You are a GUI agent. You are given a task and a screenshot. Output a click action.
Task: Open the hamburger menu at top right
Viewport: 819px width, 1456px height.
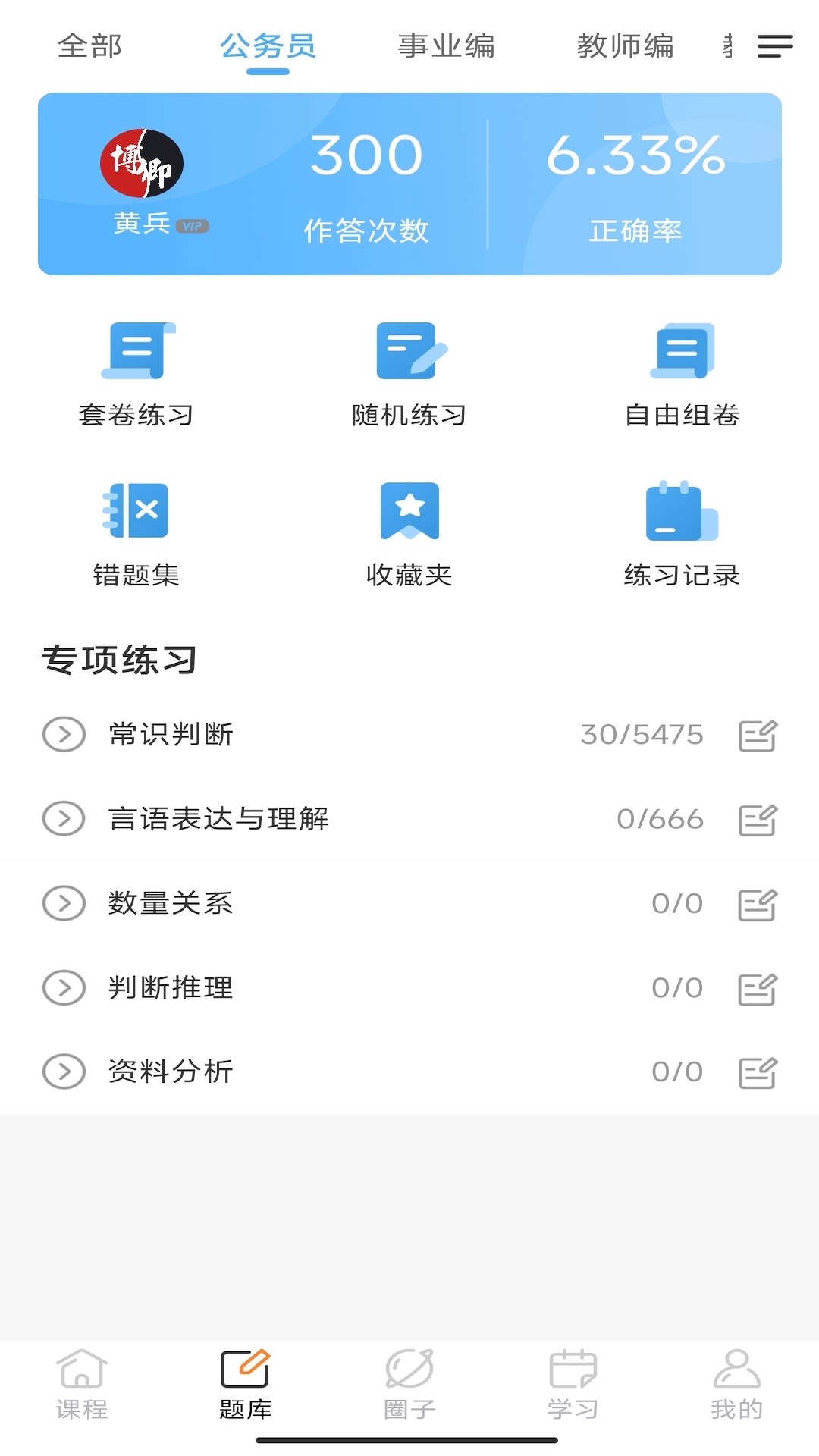[775, 47]
